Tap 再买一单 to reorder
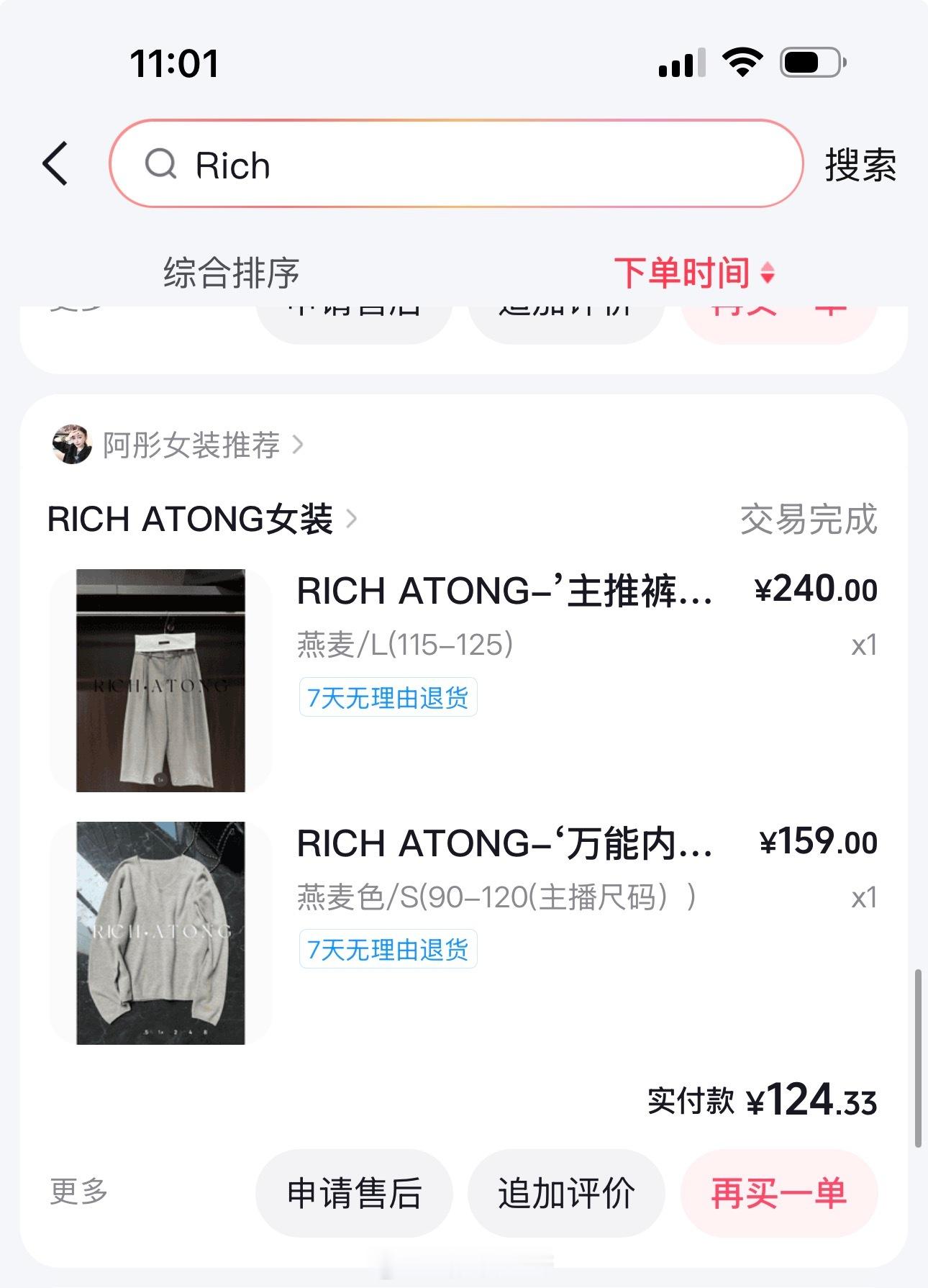Screen dimensions: 928x1288 coord(779,1192)
